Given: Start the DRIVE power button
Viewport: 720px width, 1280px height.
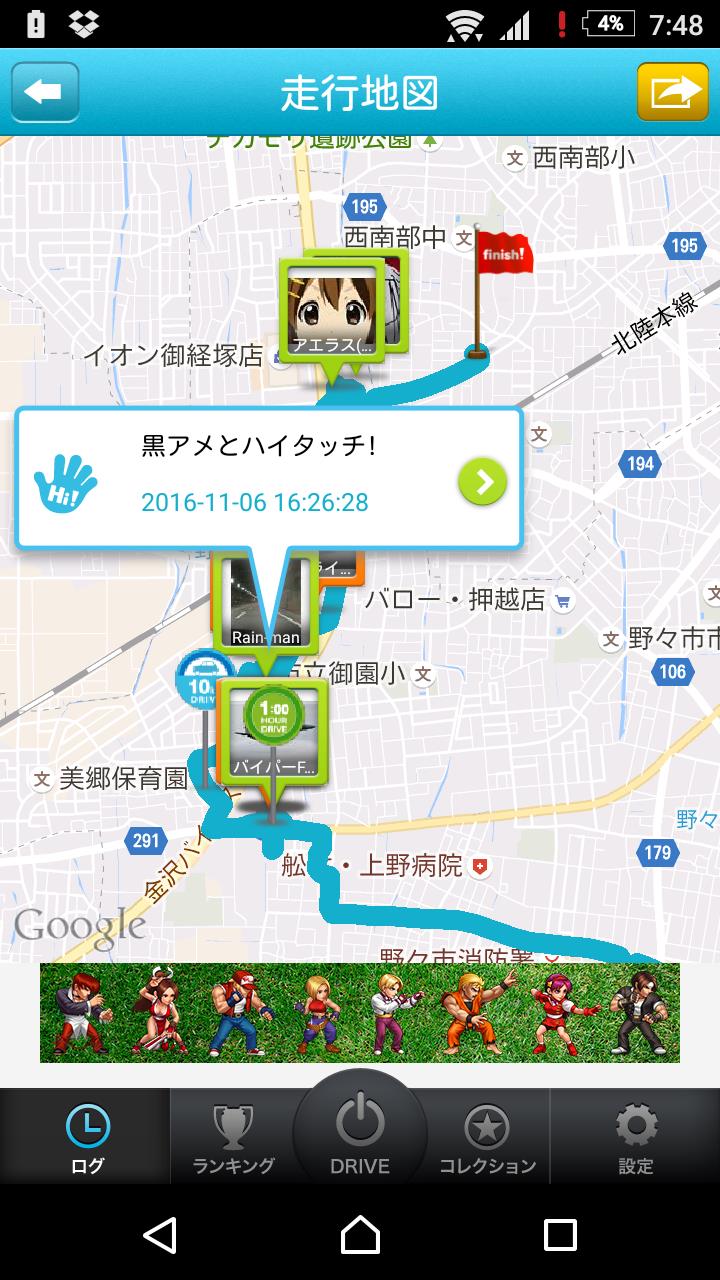Looking at the screenshot, I should point(360,1130).
